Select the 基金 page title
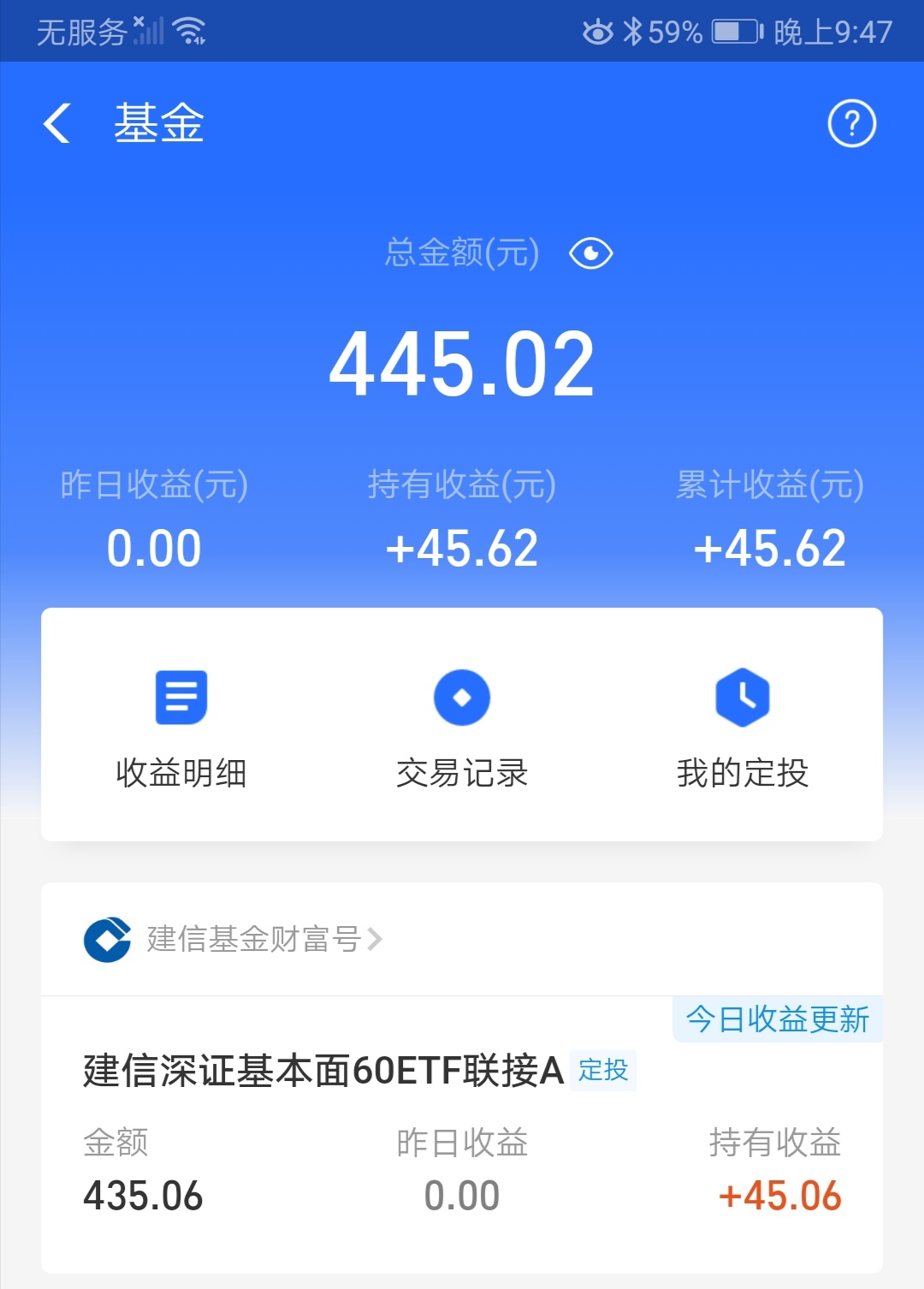The image size is (924, 1289). 159,123
